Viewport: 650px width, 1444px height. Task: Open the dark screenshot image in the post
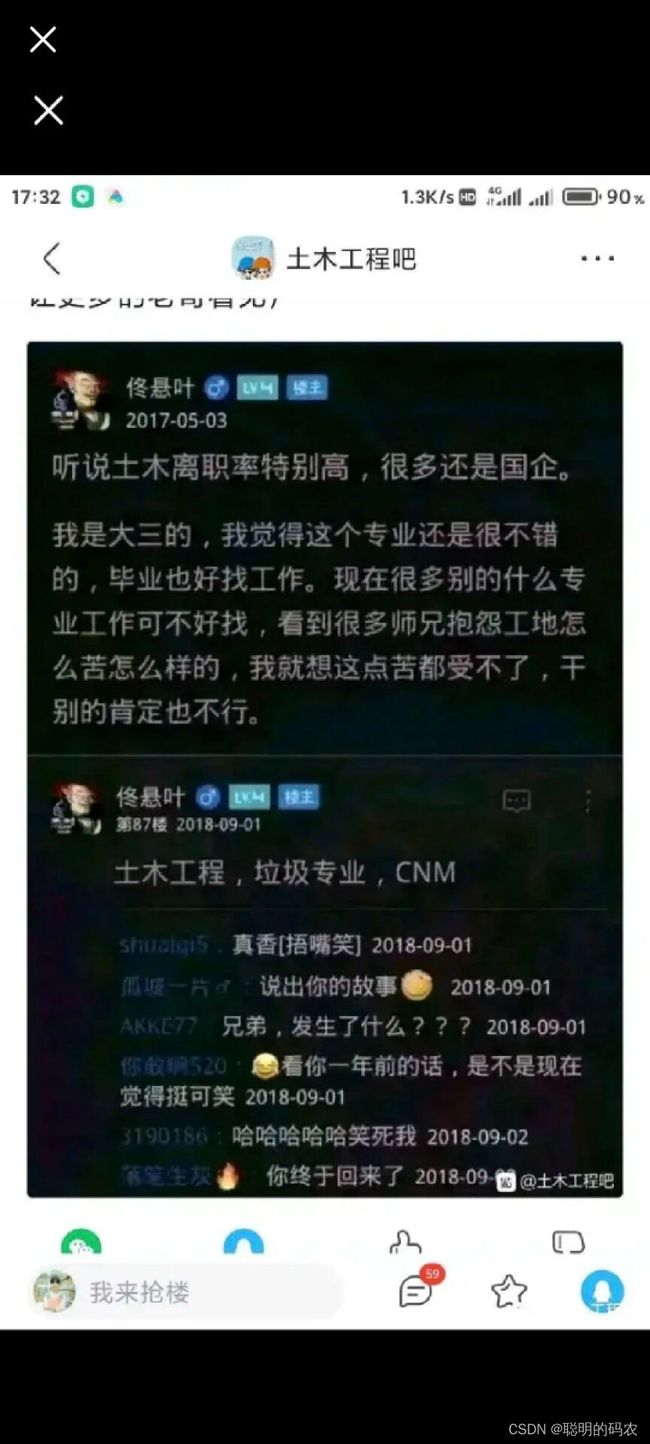tap(325, 769)
